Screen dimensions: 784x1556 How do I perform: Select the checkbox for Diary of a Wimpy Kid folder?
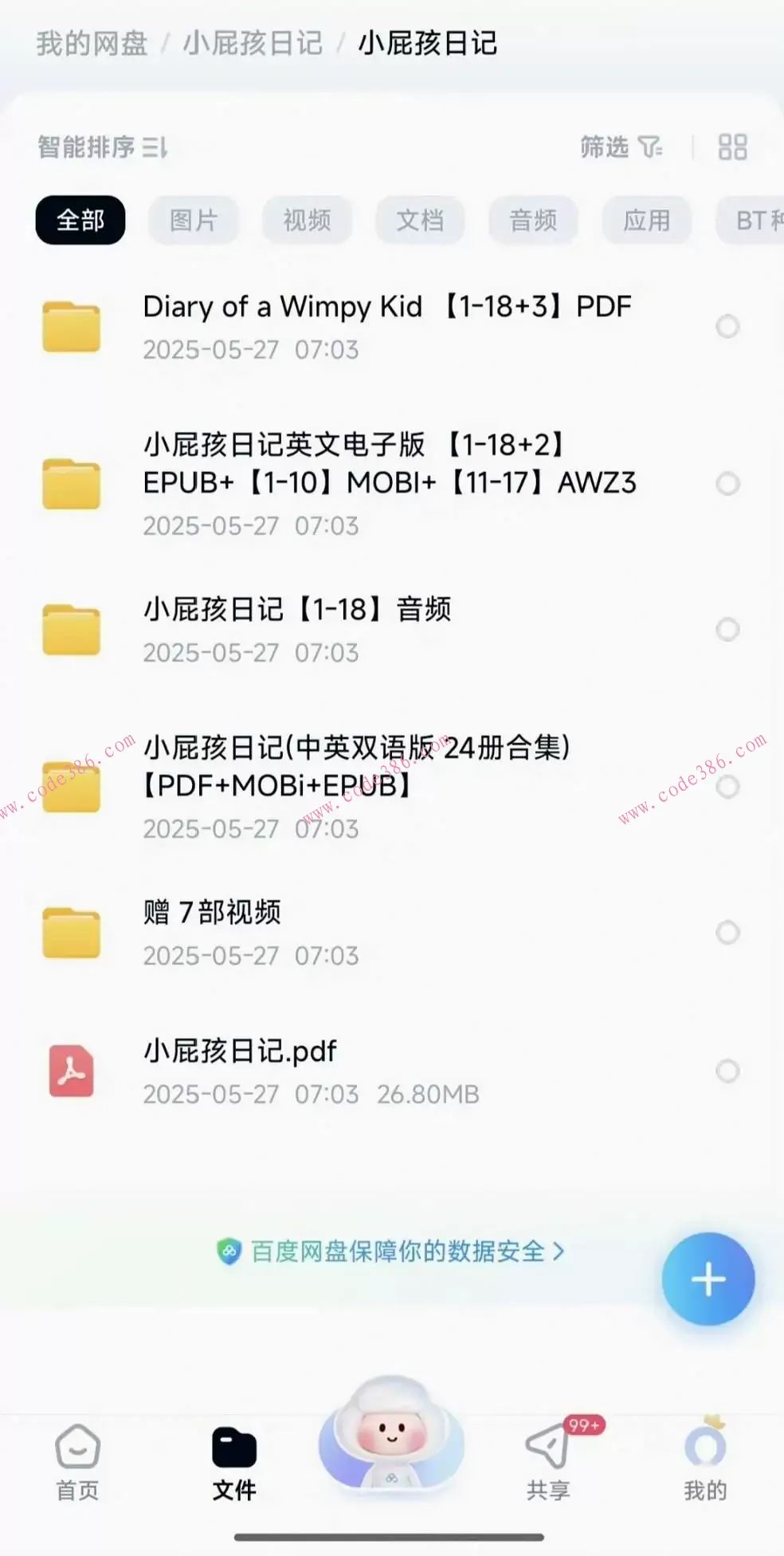(727, 327)
